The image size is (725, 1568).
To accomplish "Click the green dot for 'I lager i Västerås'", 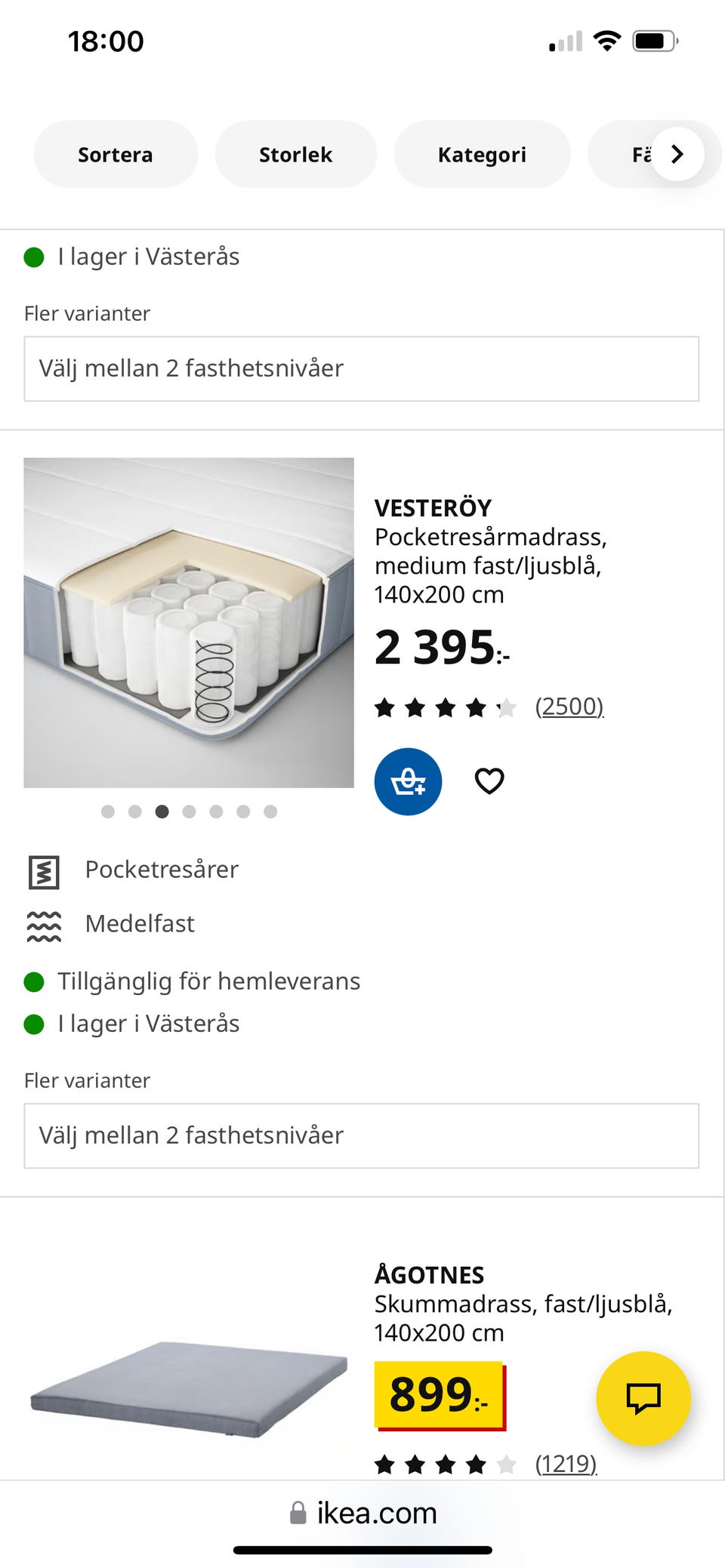I will click(33, 257).
